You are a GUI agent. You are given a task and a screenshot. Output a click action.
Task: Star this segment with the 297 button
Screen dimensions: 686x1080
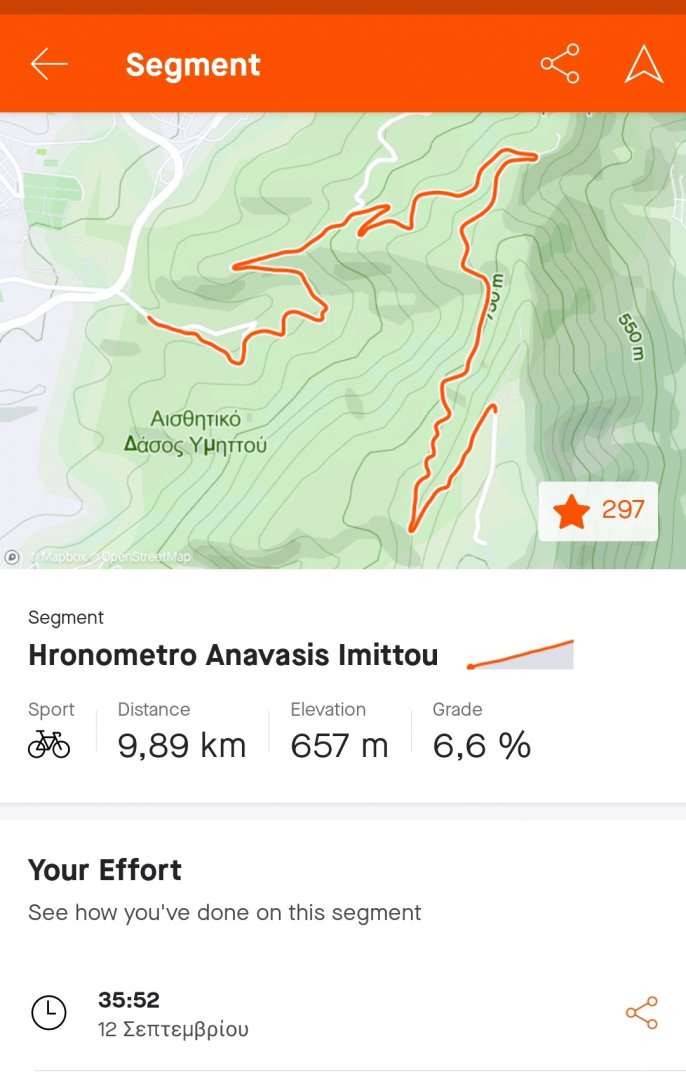coord(598,511)
